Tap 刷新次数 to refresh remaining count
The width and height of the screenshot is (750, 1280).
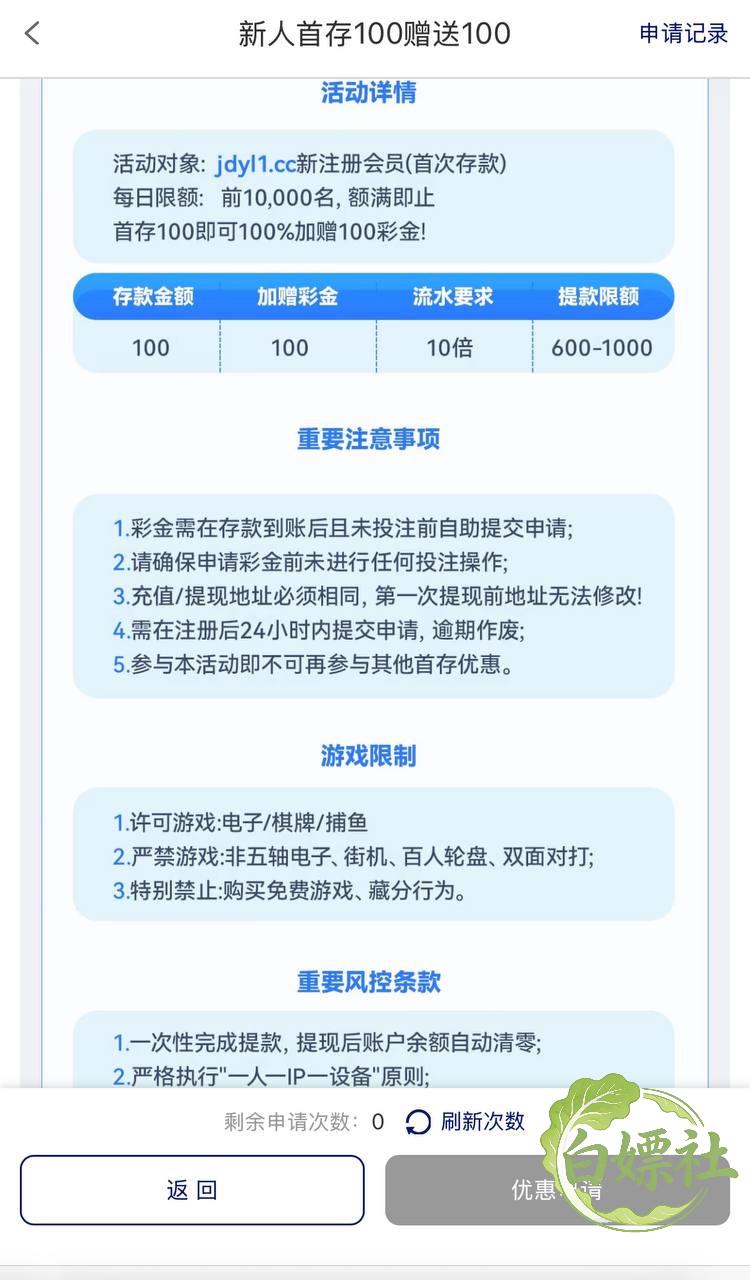click(466, 1122)
